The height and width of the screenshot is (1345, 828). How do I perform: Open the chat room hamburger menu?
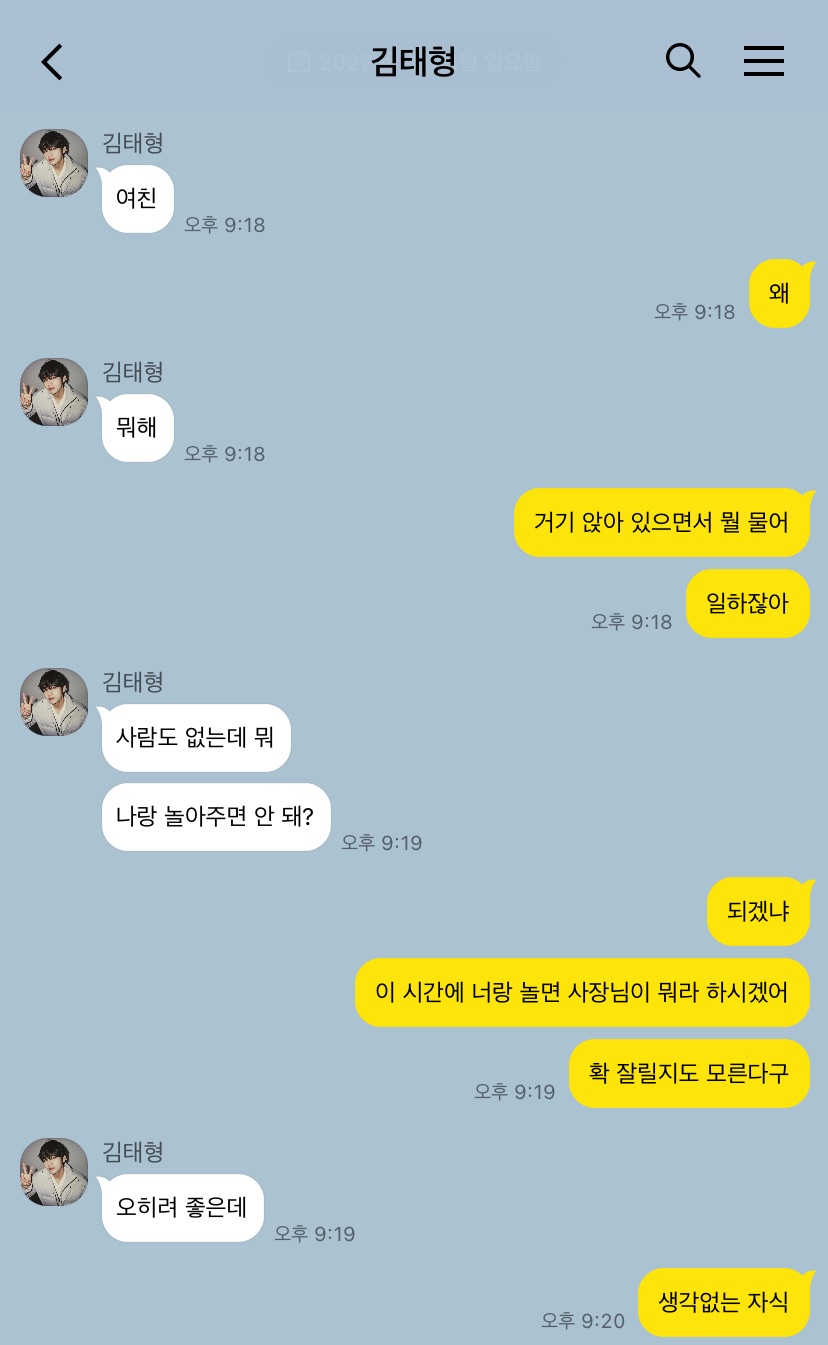click(x=764, y=62)
